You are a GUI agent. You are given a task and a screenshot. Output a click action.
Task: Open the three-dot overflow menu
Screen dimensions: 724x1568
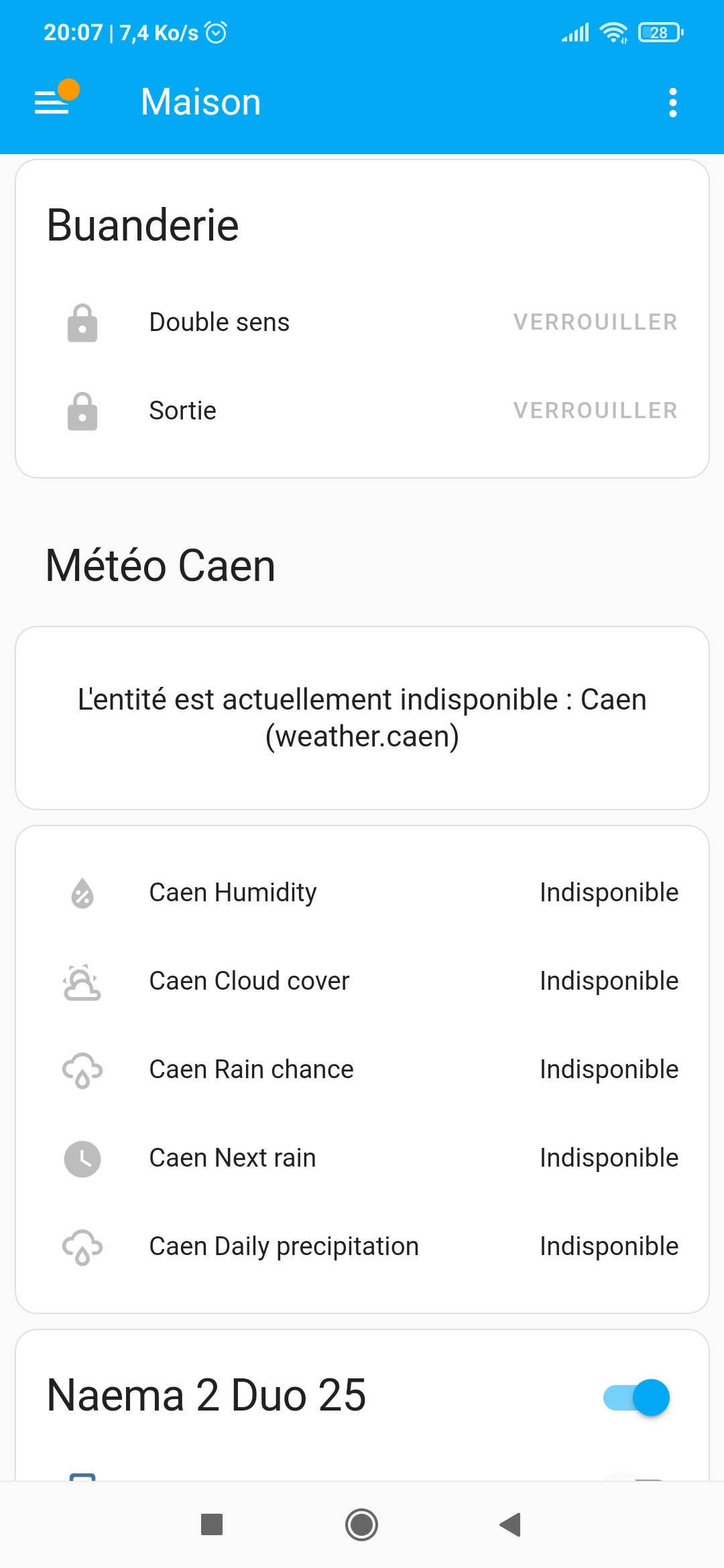pos(673,103)
